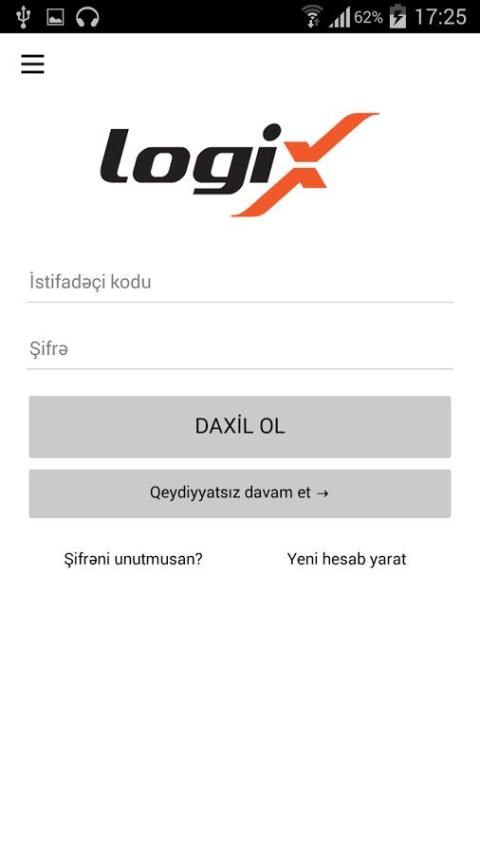Open Şifrəni unutmusan? link

133,559
